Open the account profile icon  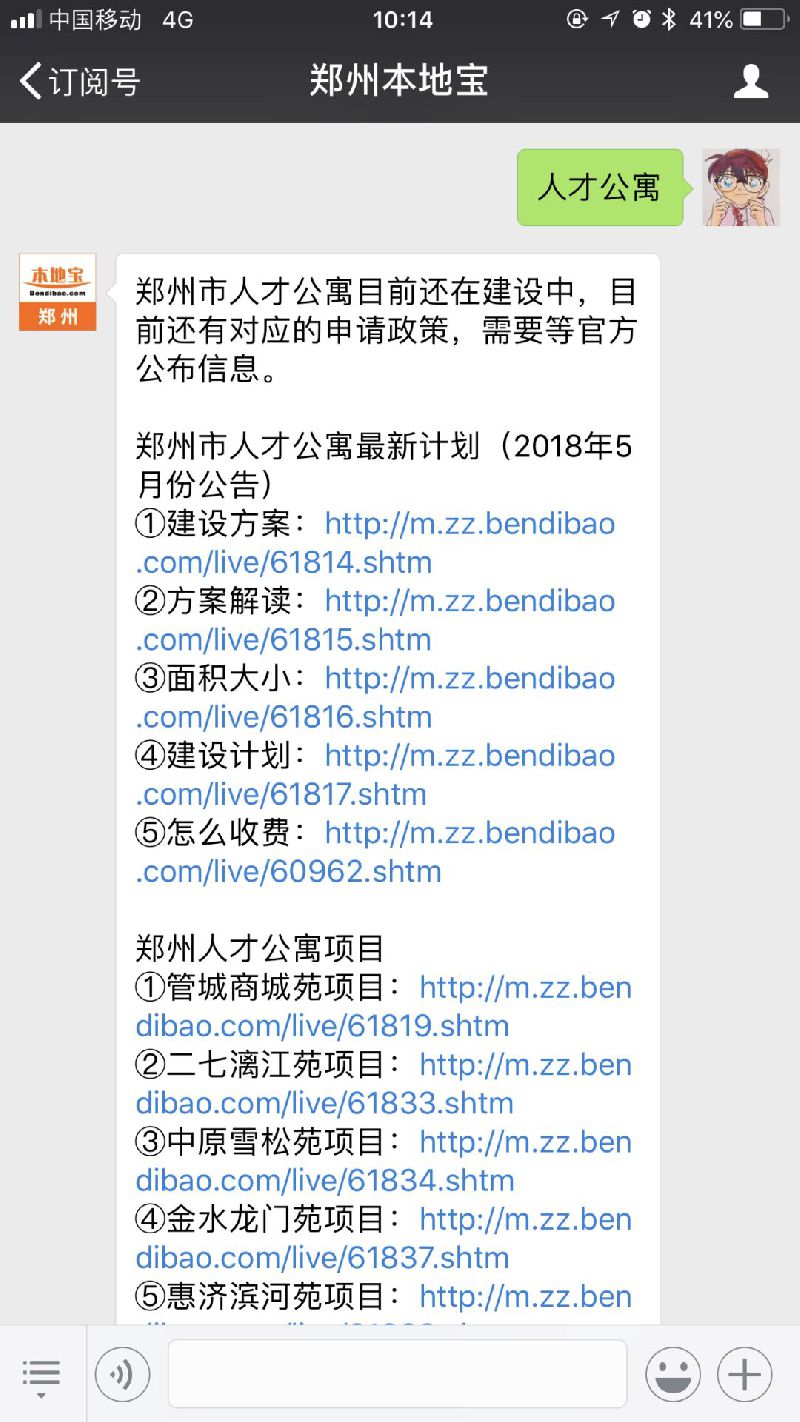751,81
